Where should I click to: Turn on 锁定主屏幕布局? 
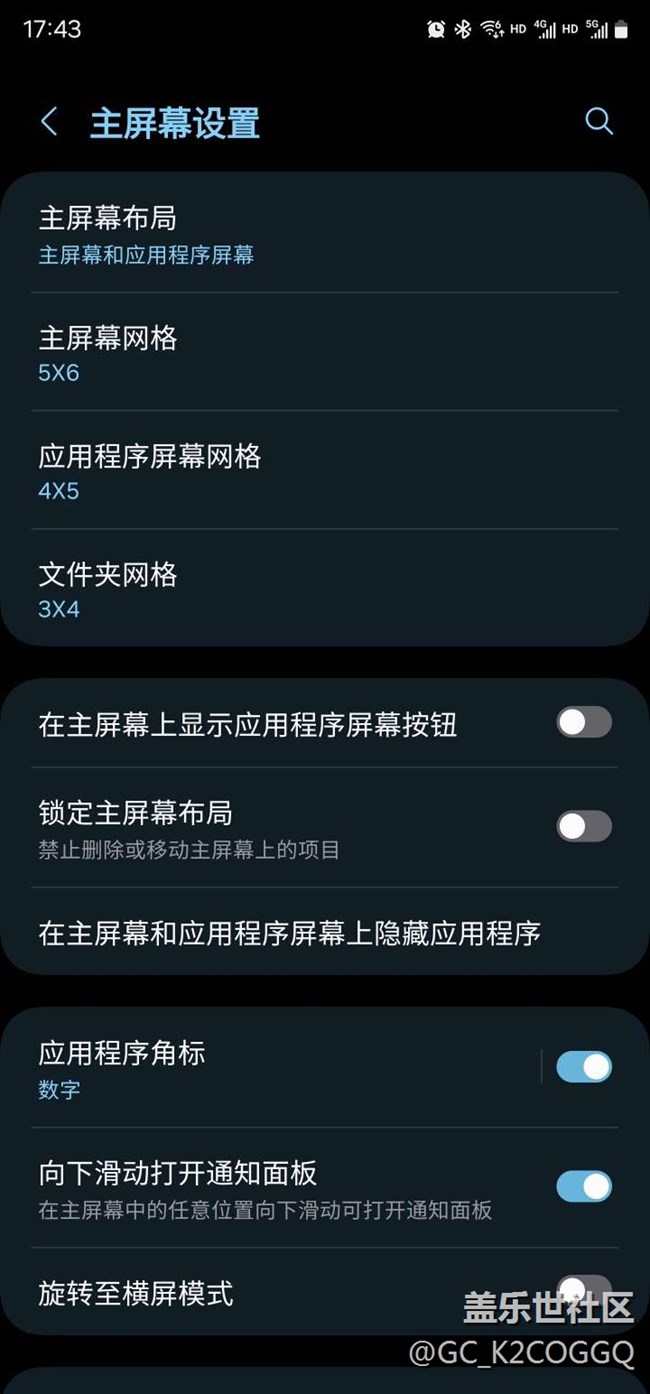point(584,826)
